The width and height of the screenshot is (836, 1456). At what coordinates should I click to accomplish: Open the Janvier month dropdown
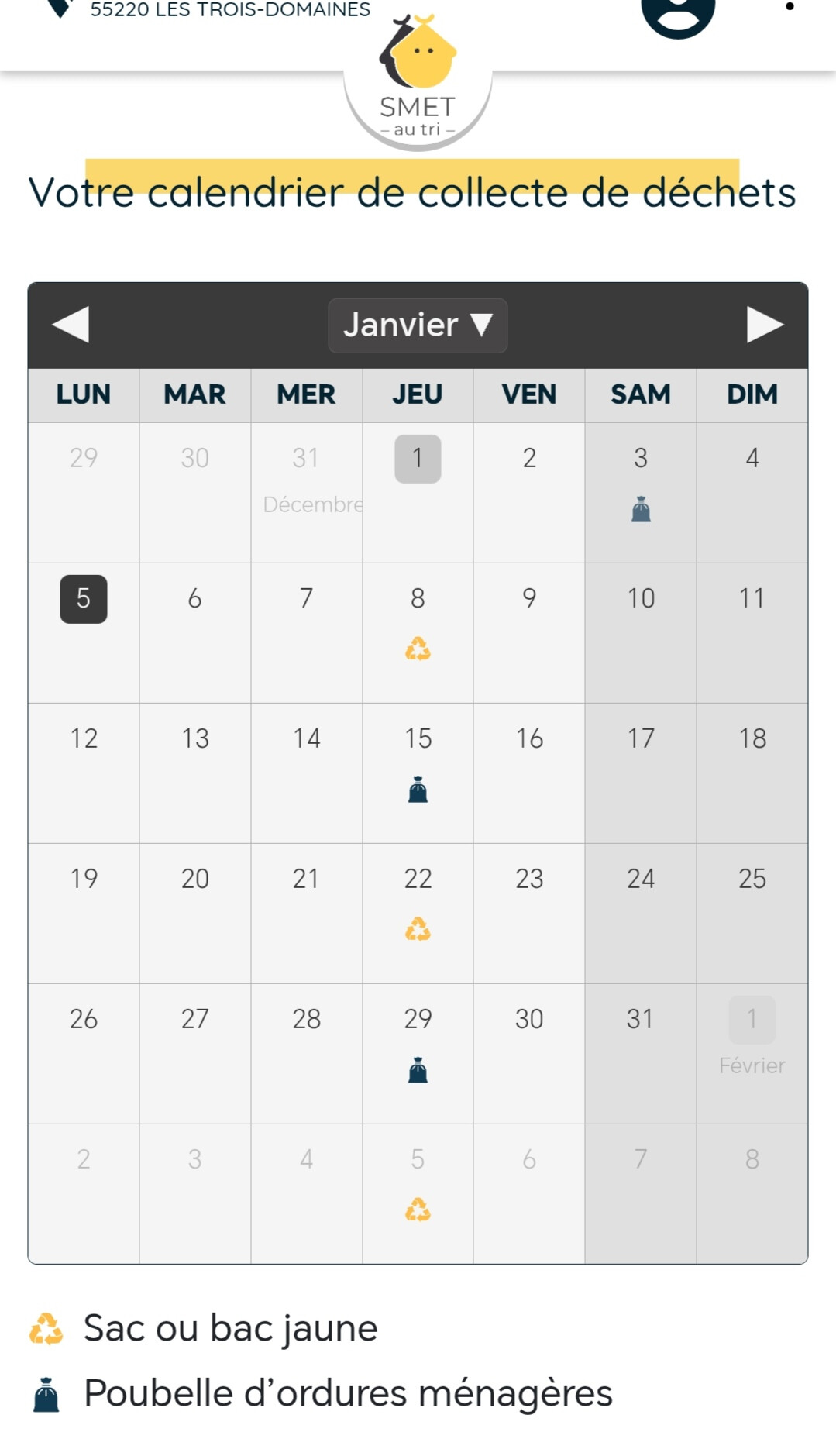tap(418, 325)
